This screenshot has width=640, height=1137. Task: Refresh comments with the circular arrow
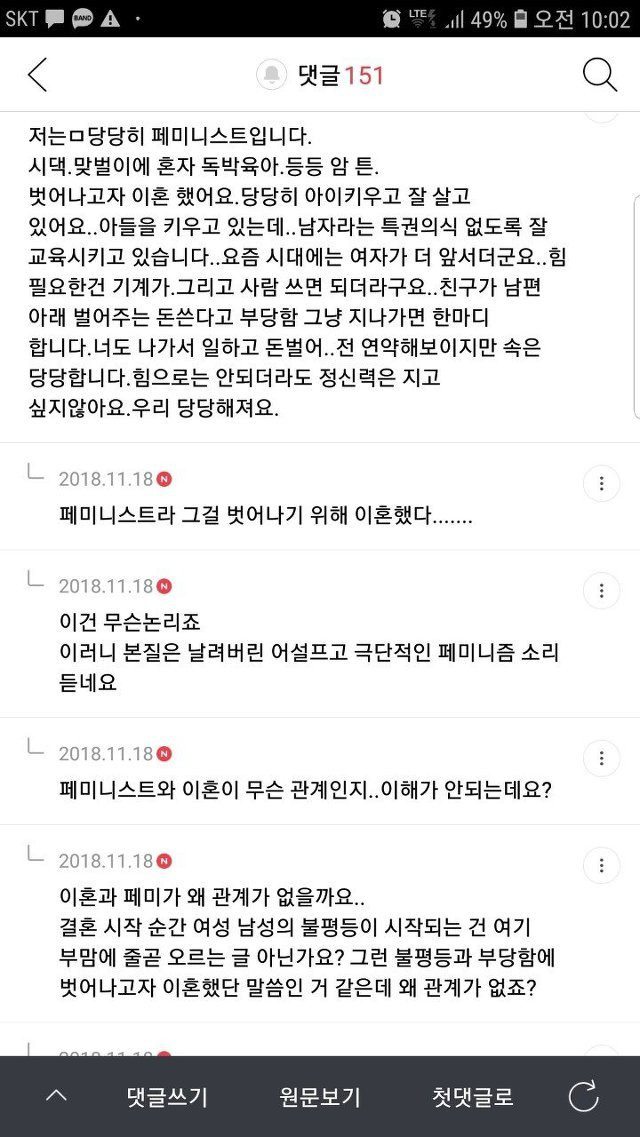tap(583, 1096)
